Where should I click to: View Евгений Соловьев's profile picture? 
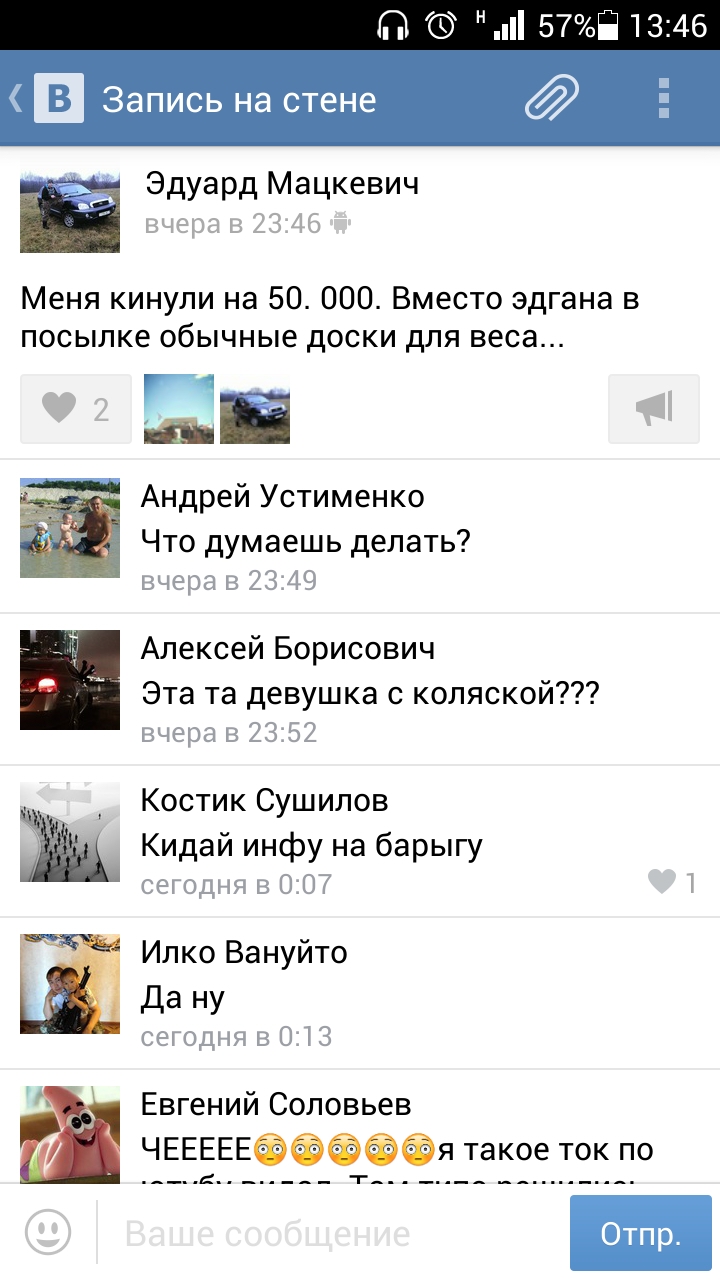pyautogui.click(x=70, y=1134)
